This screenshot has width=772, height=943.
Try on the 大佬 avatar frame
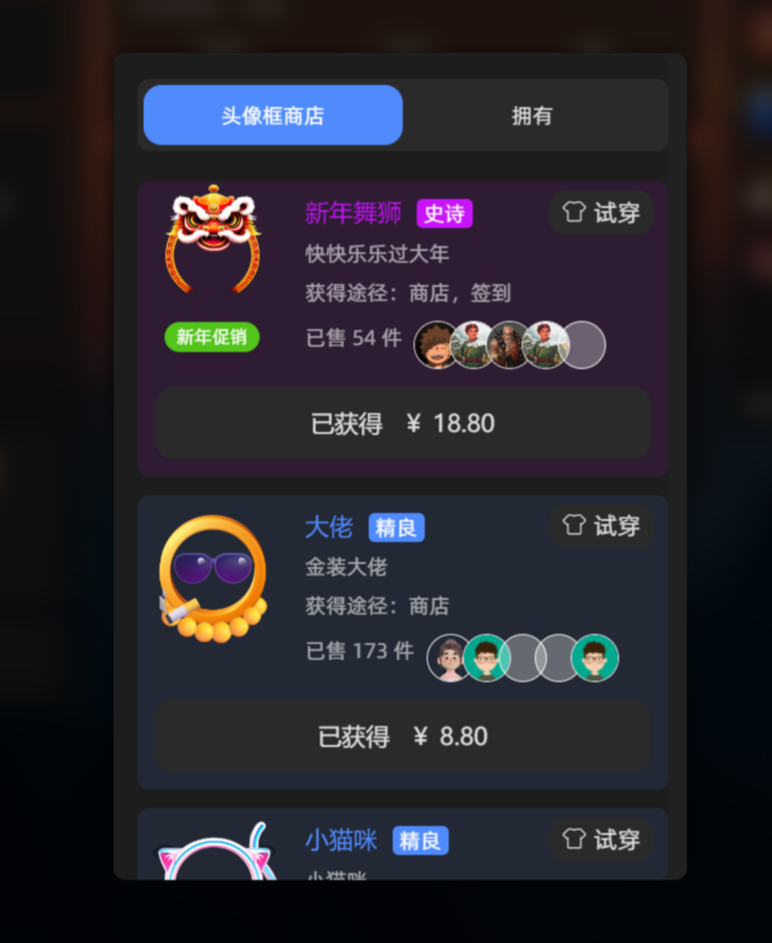601,526
